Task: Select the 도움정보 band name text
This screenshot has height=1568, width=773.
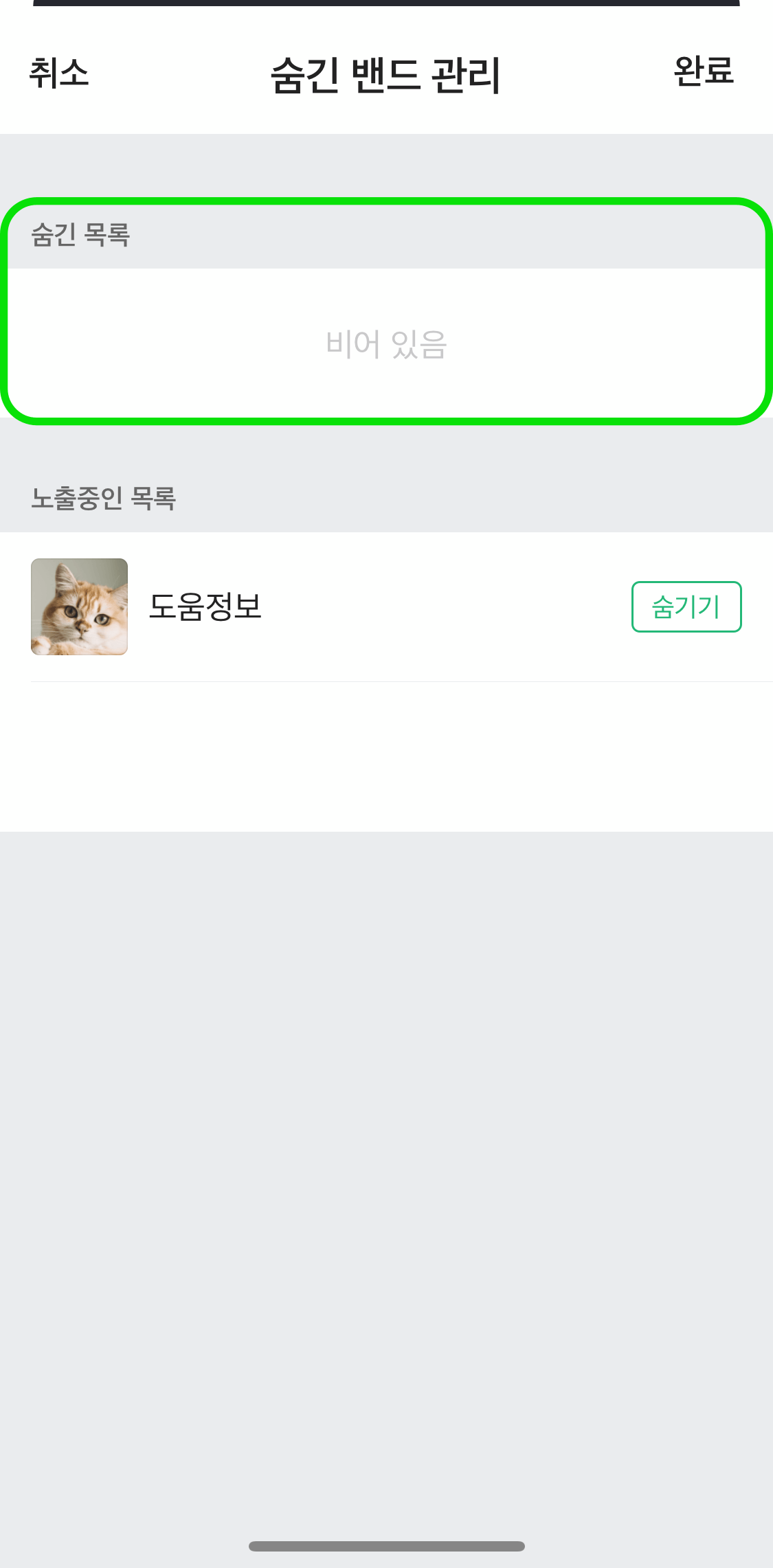Action: tap(206, 607)
